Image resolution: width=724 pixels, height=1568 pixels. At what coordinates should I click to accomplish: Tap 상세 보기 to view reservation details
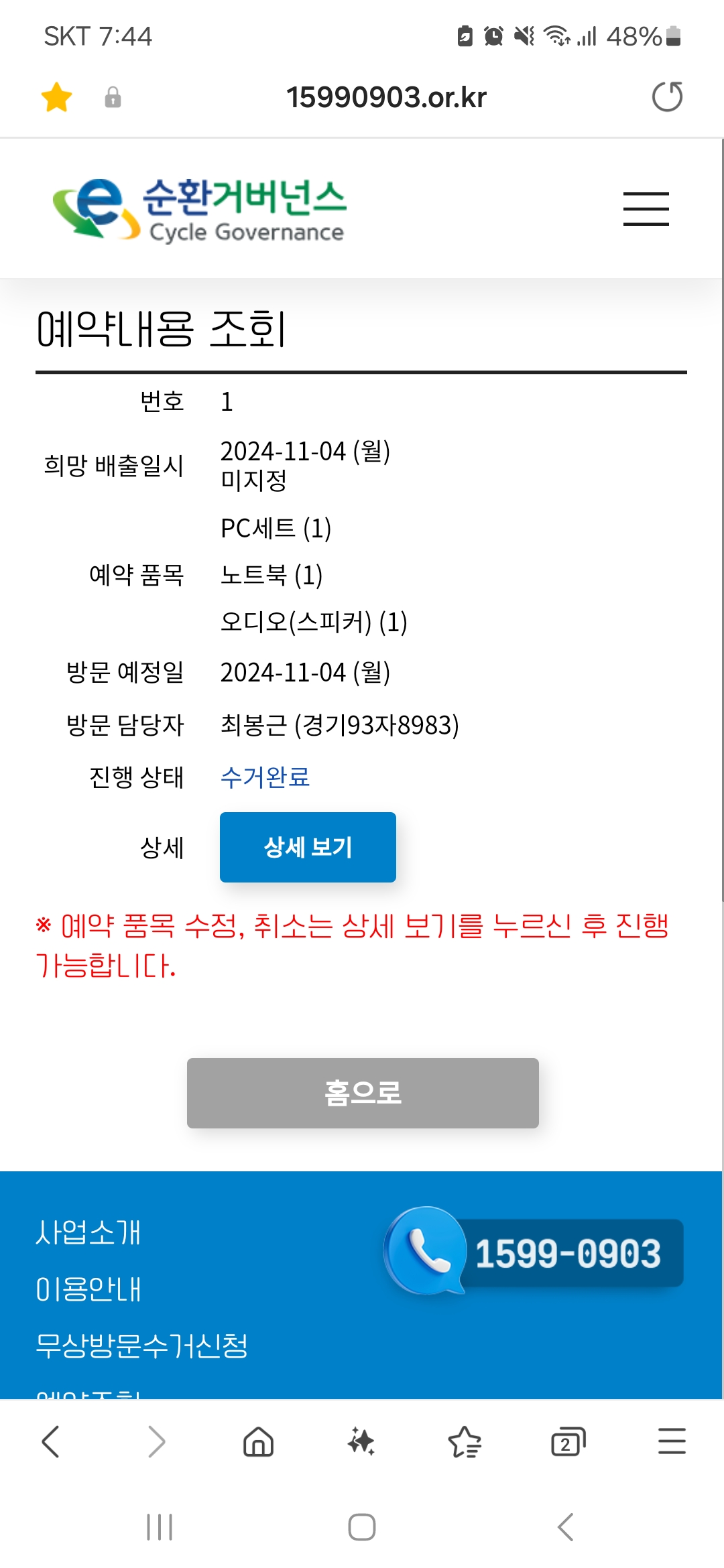click(x=308, y=847)
